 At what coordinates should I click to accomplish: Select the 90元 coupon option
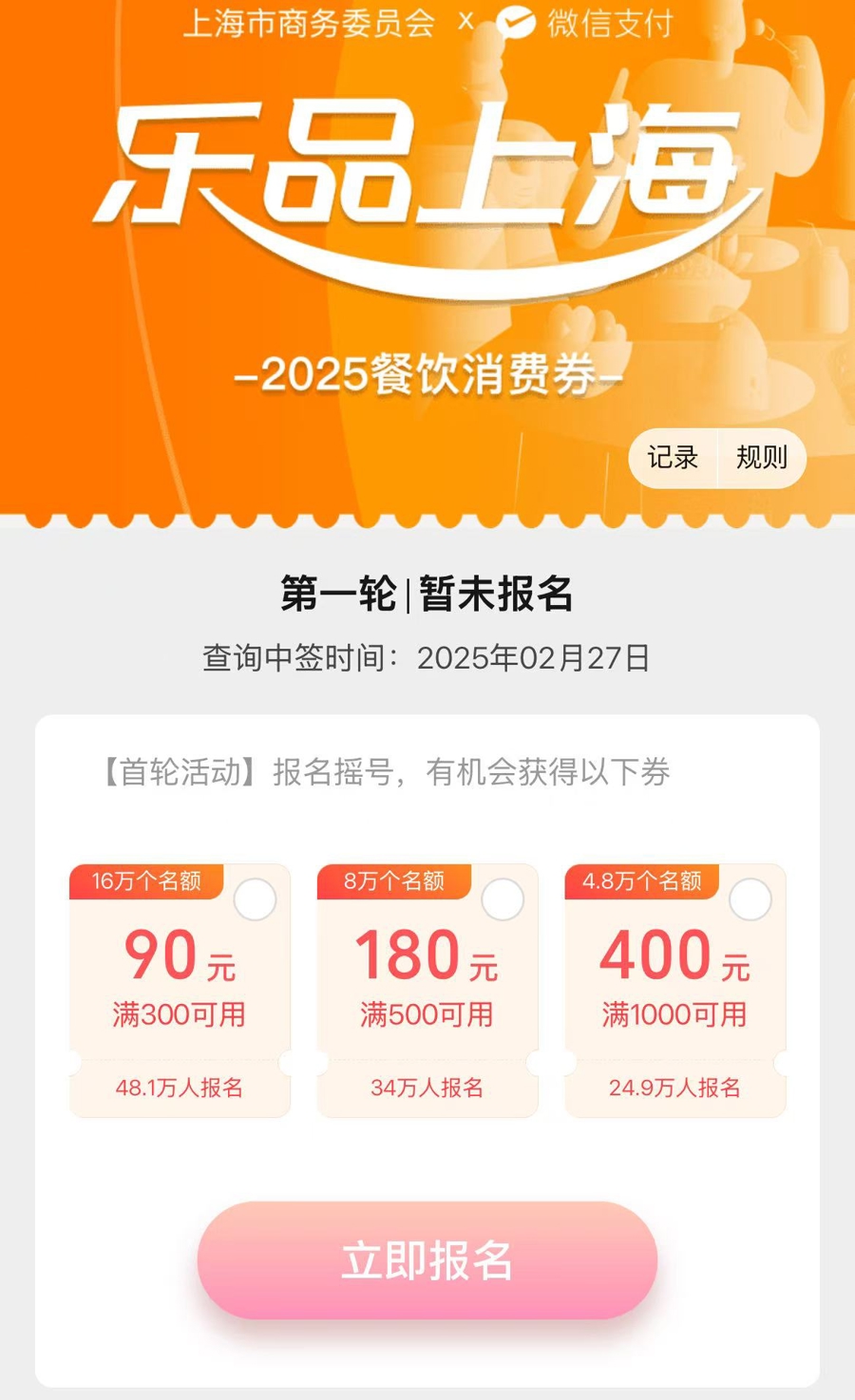(255, 899)
